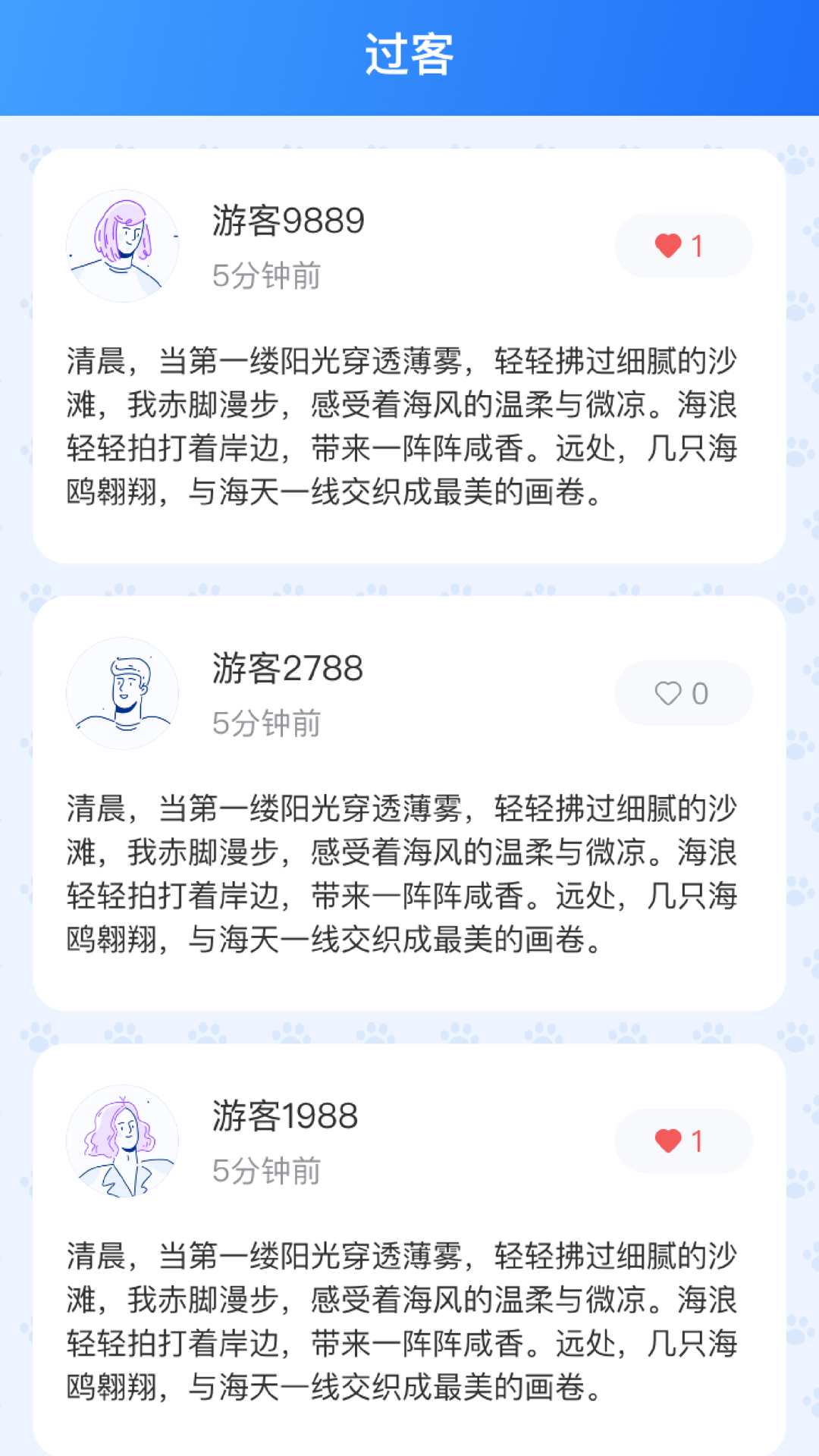The height and width of the screenshot is (1456, 819).
Task: Open 游客2788's avatar
Action: (x=123, y=693)
